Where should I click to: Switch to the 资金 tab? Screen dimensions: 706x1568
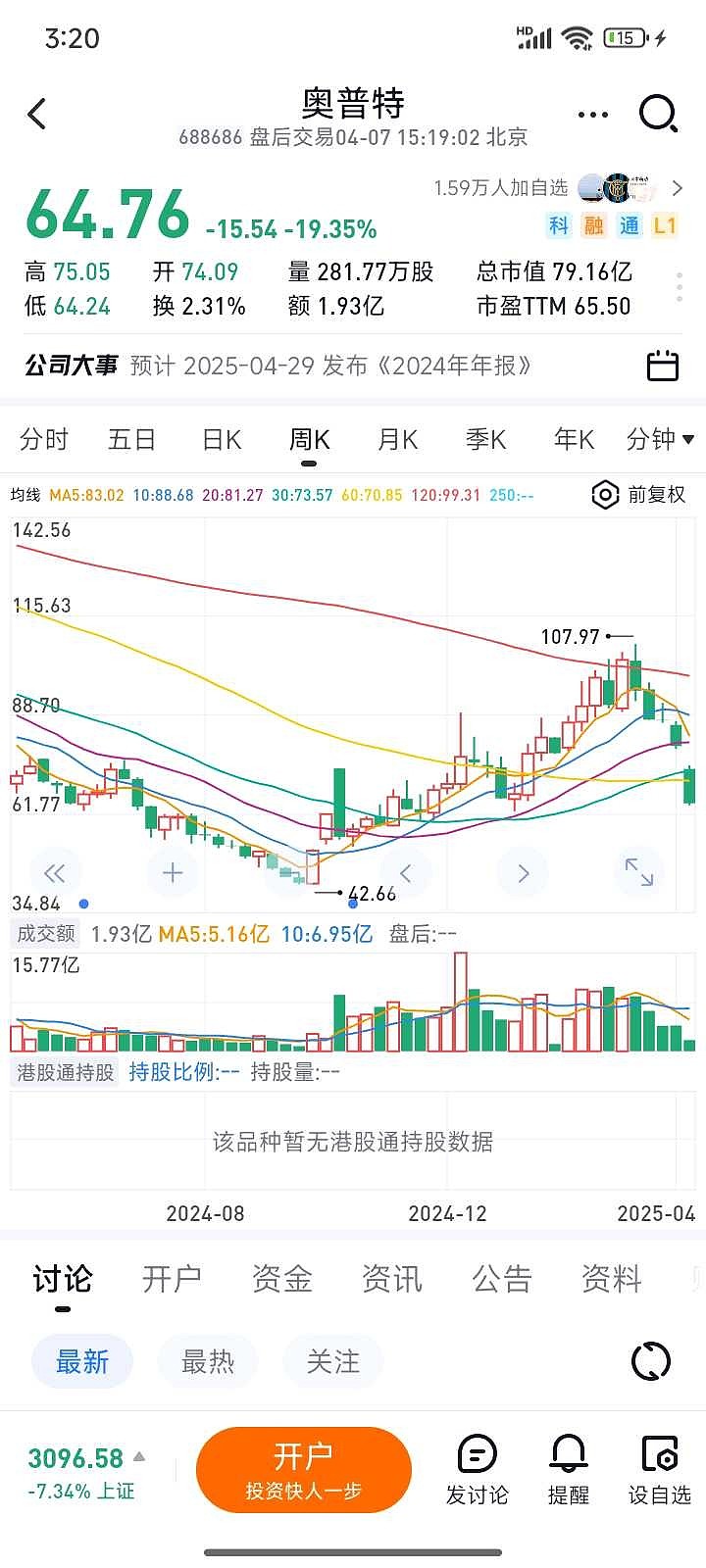(281, 1279)
